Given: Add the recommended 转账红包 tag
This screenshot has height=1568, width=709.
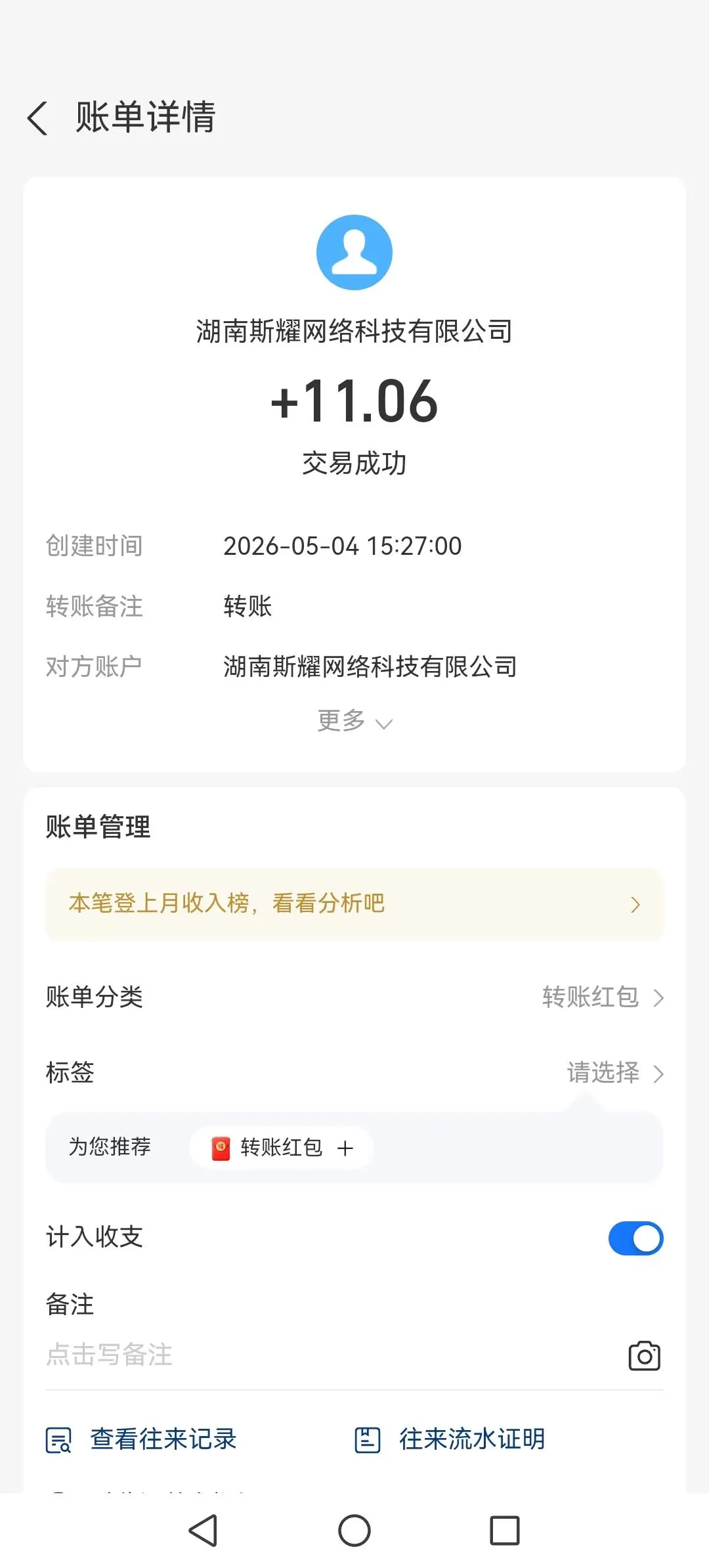Looking at the screenshot, I should tap(282, 1148).
